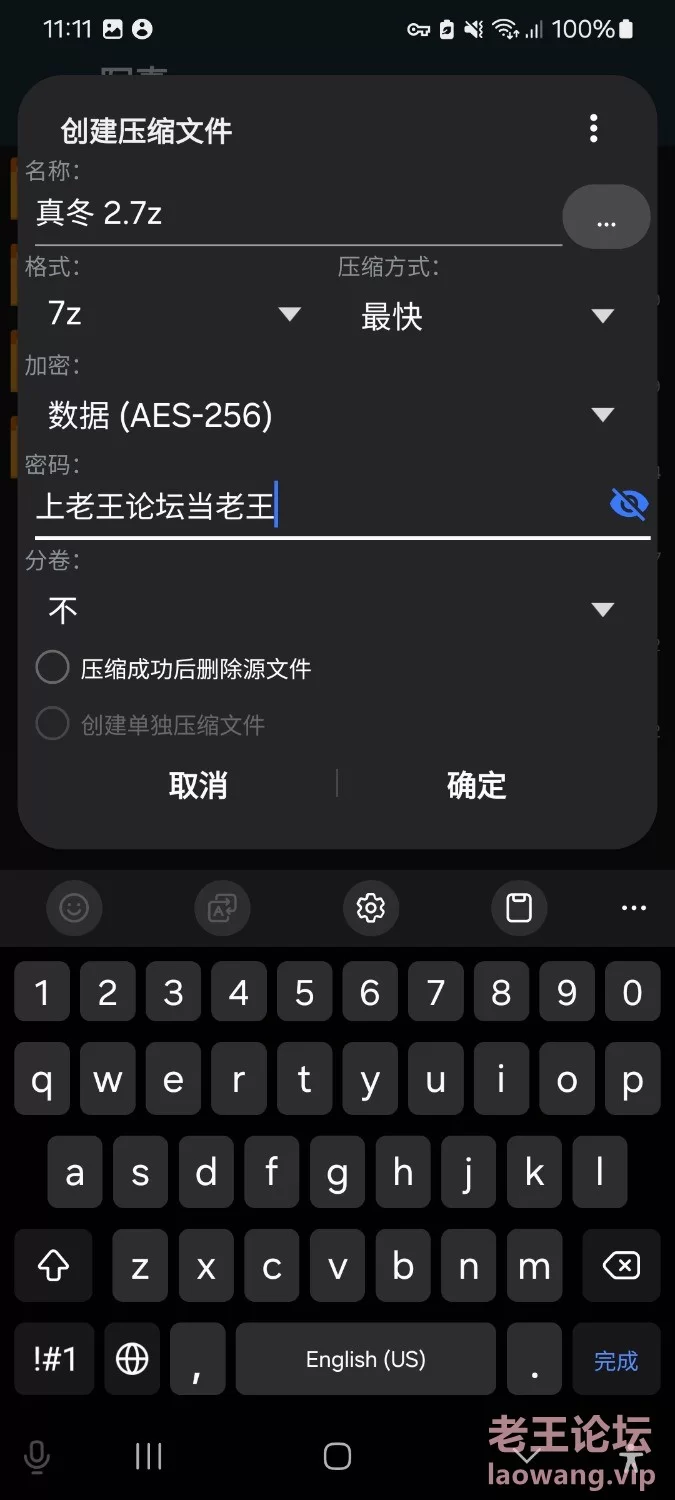Screen dimensions: 675x1500
Task: Open keyboard settings gear
Action: coord(371,908)
